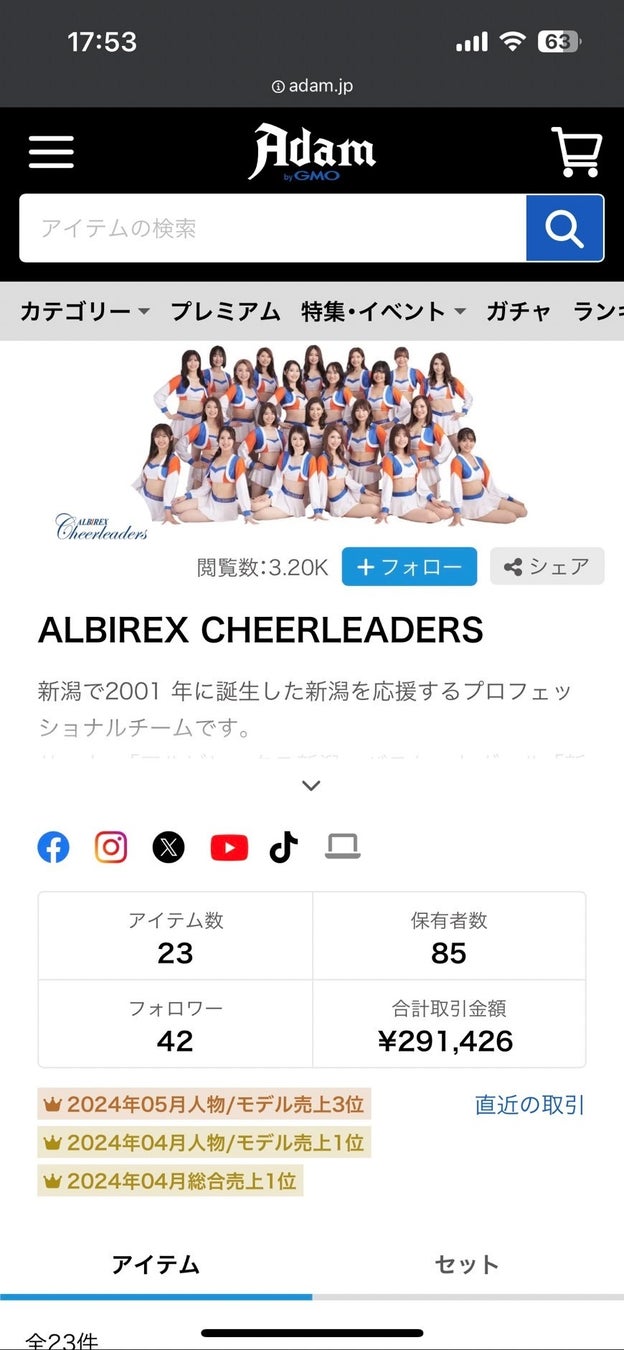The width and height of the screenshot is (624, 1350).
Task: Open the shopping cart
Action: pos(576,153)
